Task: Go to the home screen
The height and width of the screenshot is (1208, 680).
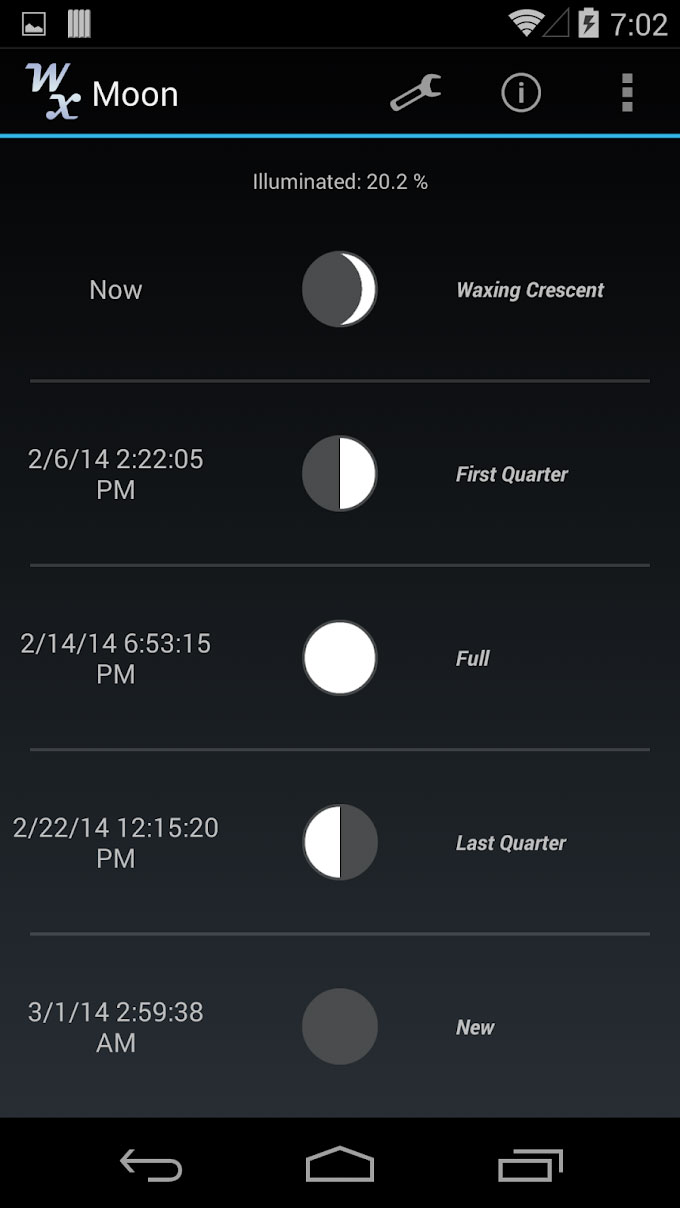Action: coord(340,1165)
